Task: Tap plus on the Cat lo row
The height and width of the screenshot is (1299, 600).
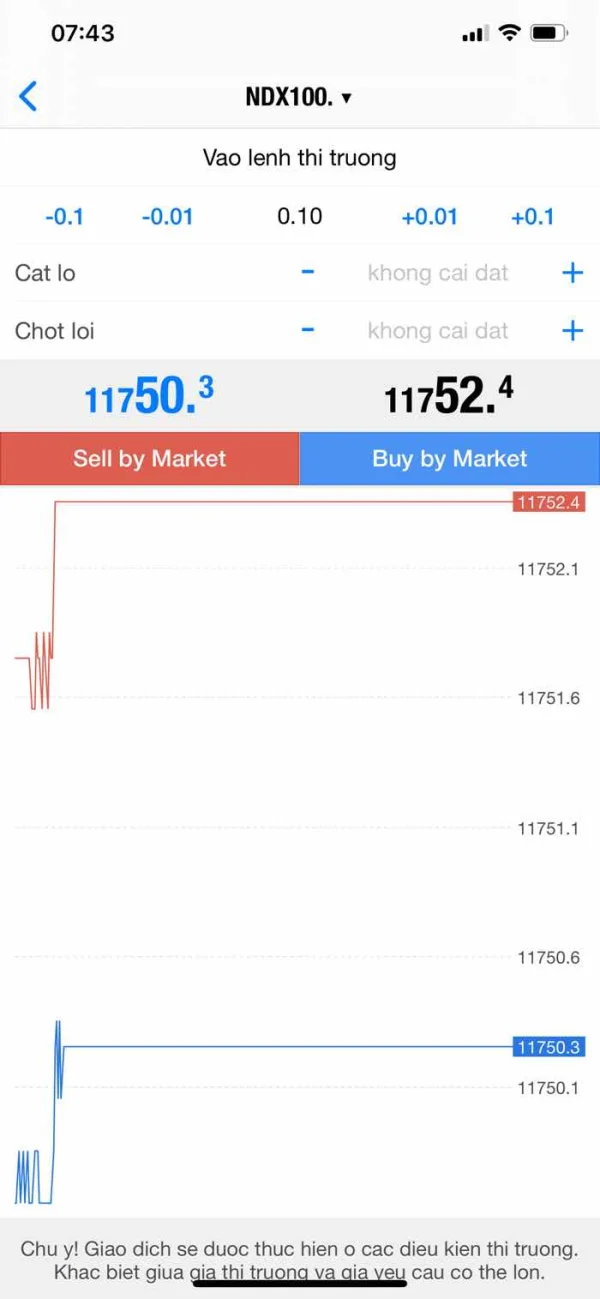Action: point(572,273)
